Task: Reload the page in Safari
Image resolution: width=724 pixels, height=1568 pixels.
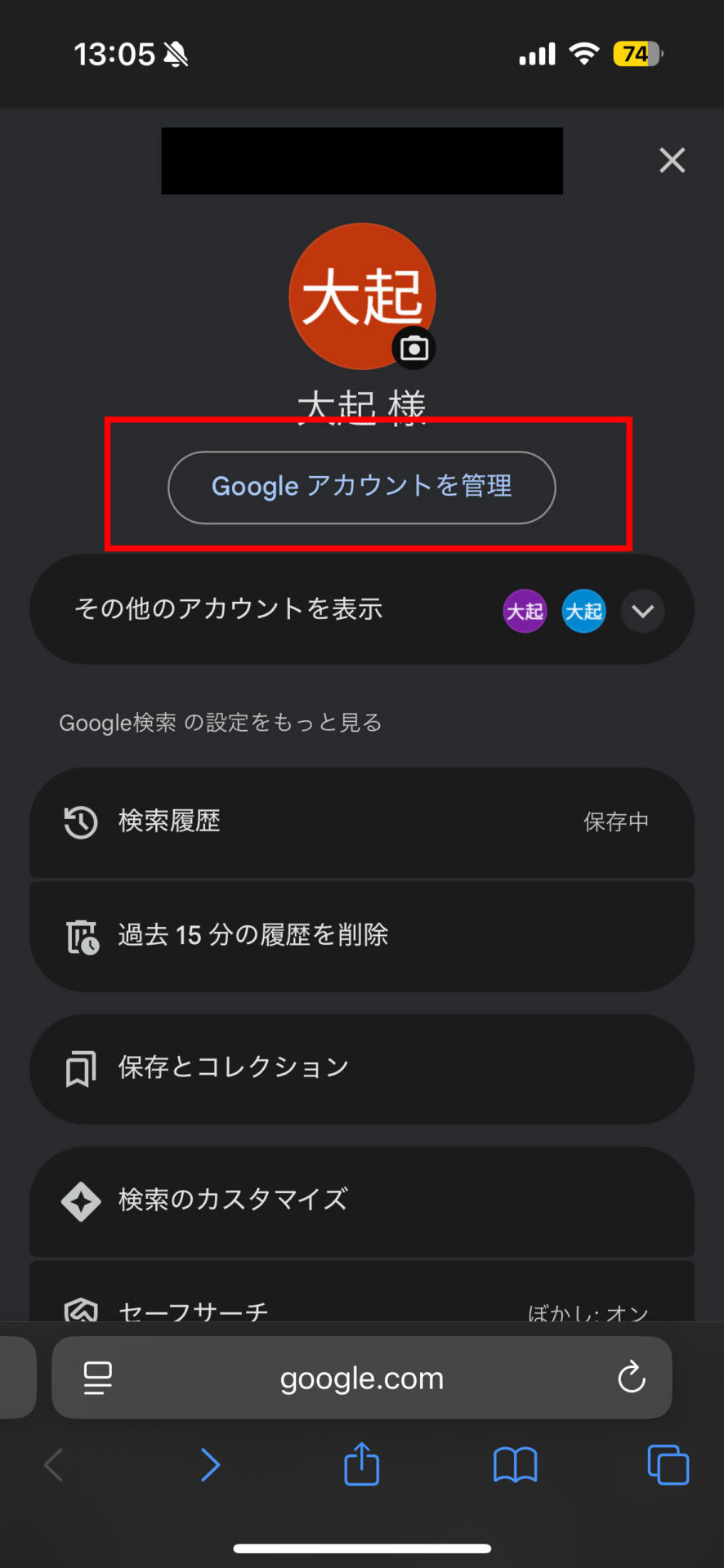Action: click(631, 1377)
